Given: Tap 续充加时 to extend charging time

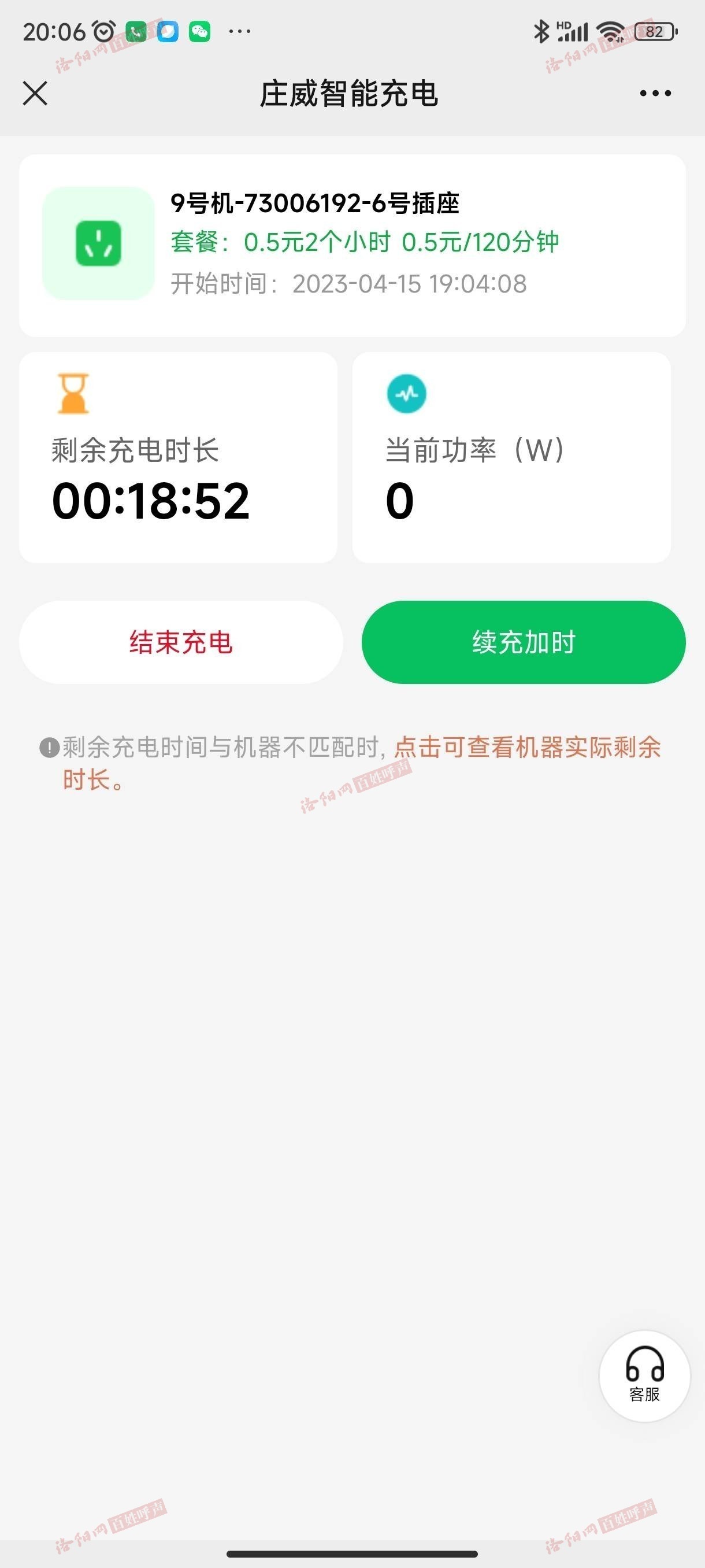Looking at the screenshot, I should coord(523,642).
